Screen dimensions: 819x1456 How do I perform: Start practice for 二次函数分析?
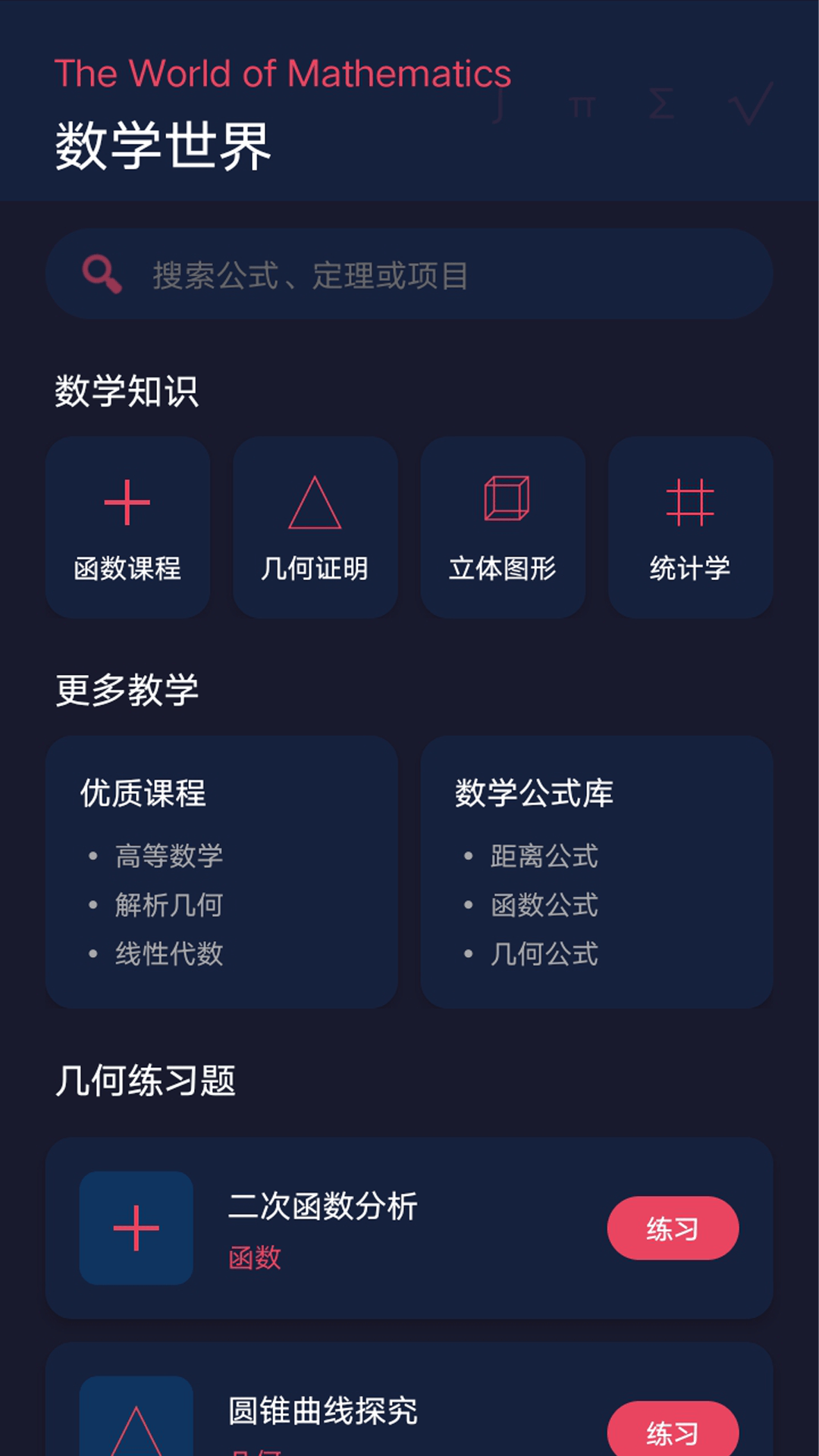click(x=673, y=1228)
